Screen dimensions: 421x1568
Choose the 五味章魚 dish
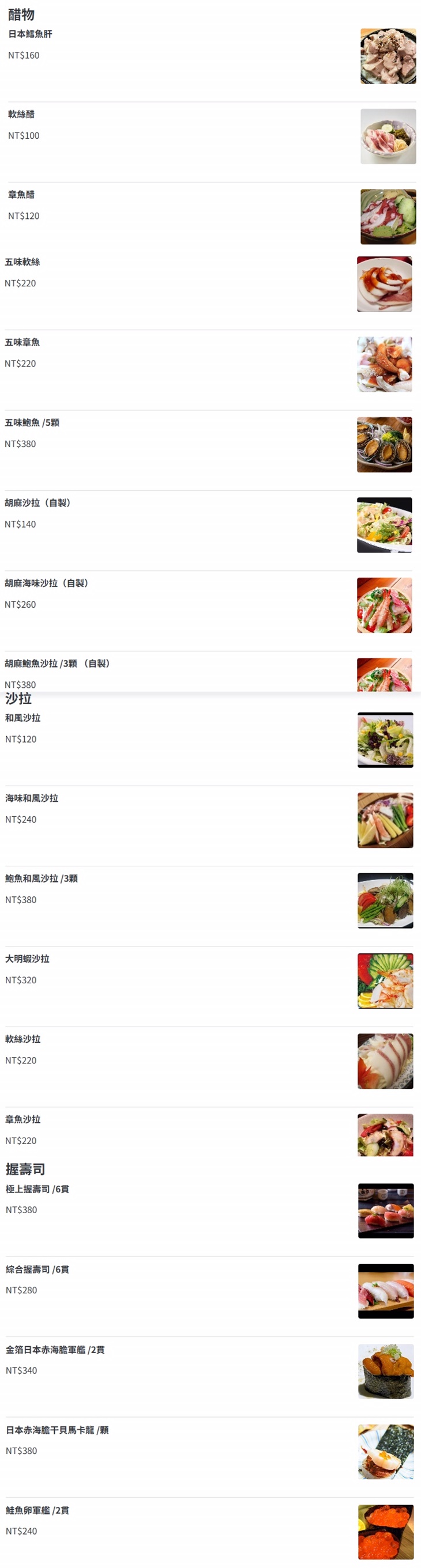tap(22, 343)
